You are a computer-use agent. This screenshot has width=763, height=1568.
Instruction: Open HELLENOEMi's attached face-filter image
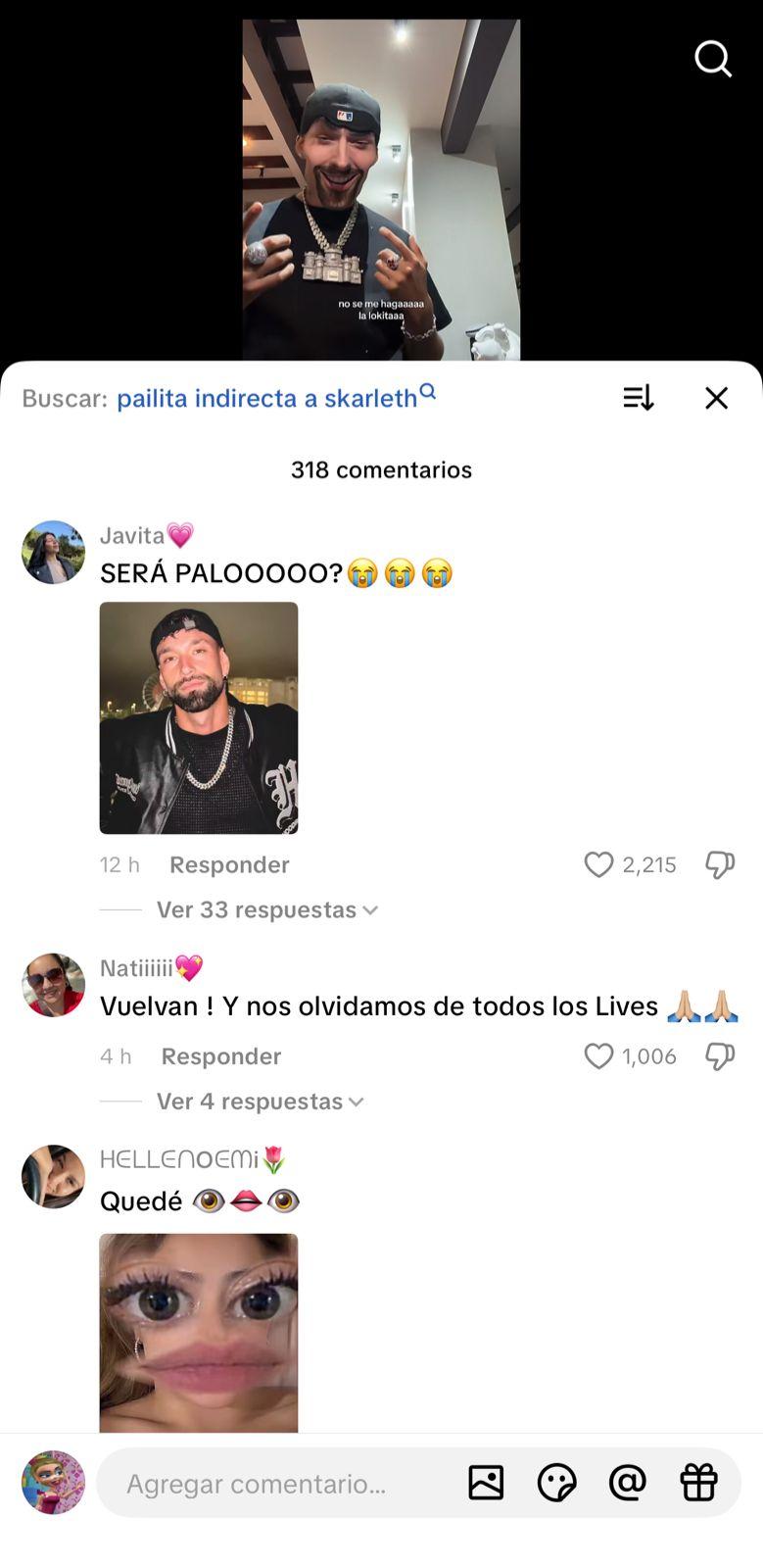(198, 1333)
